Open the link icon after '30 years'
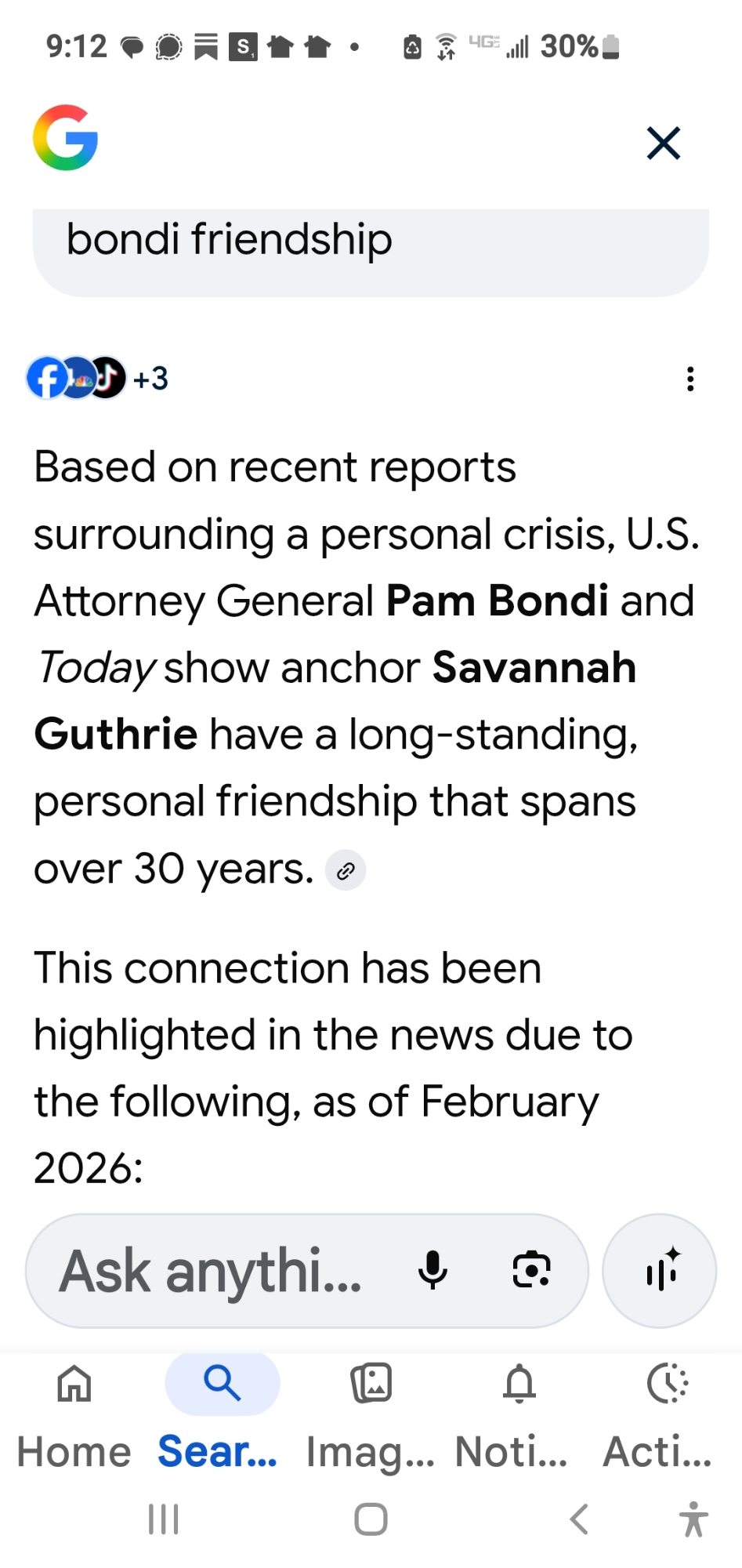 click(346, 870)
